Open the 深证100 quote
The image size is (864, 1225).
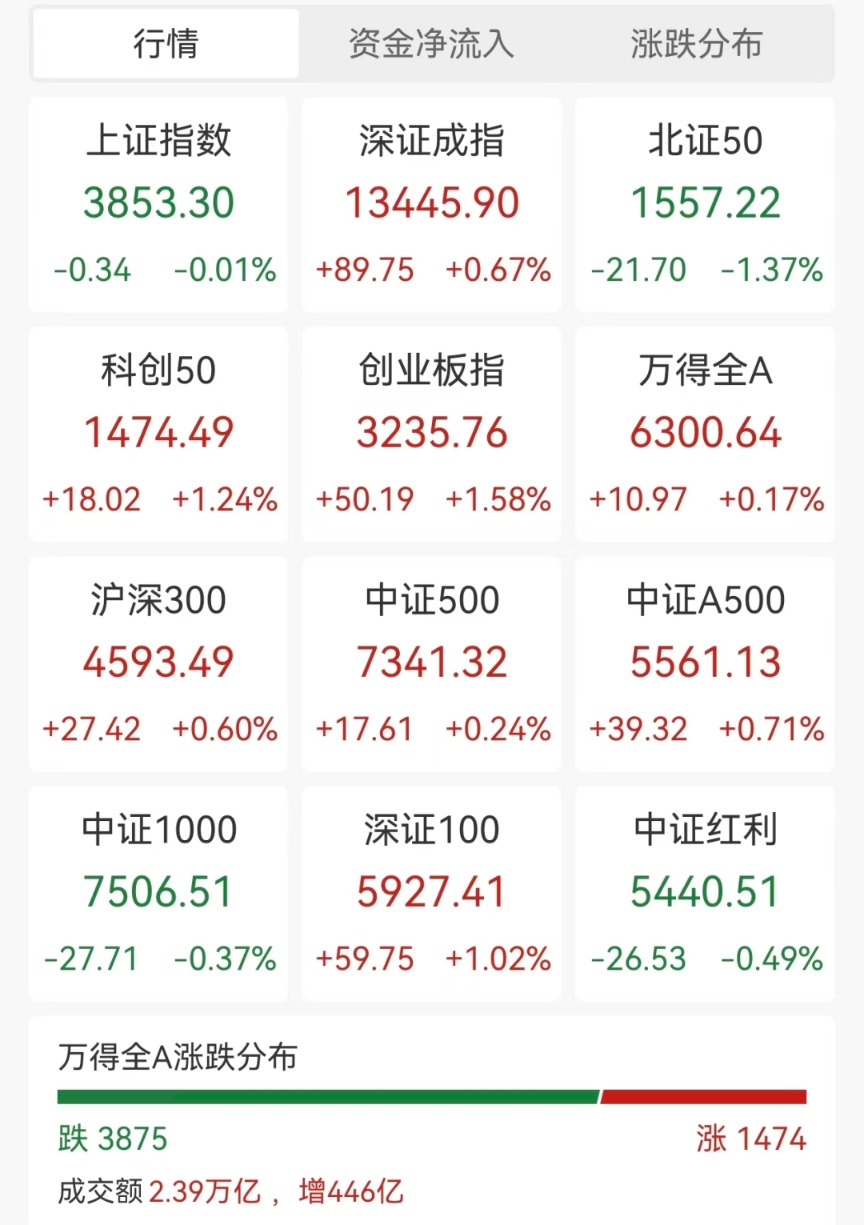(x=430, y=890)
